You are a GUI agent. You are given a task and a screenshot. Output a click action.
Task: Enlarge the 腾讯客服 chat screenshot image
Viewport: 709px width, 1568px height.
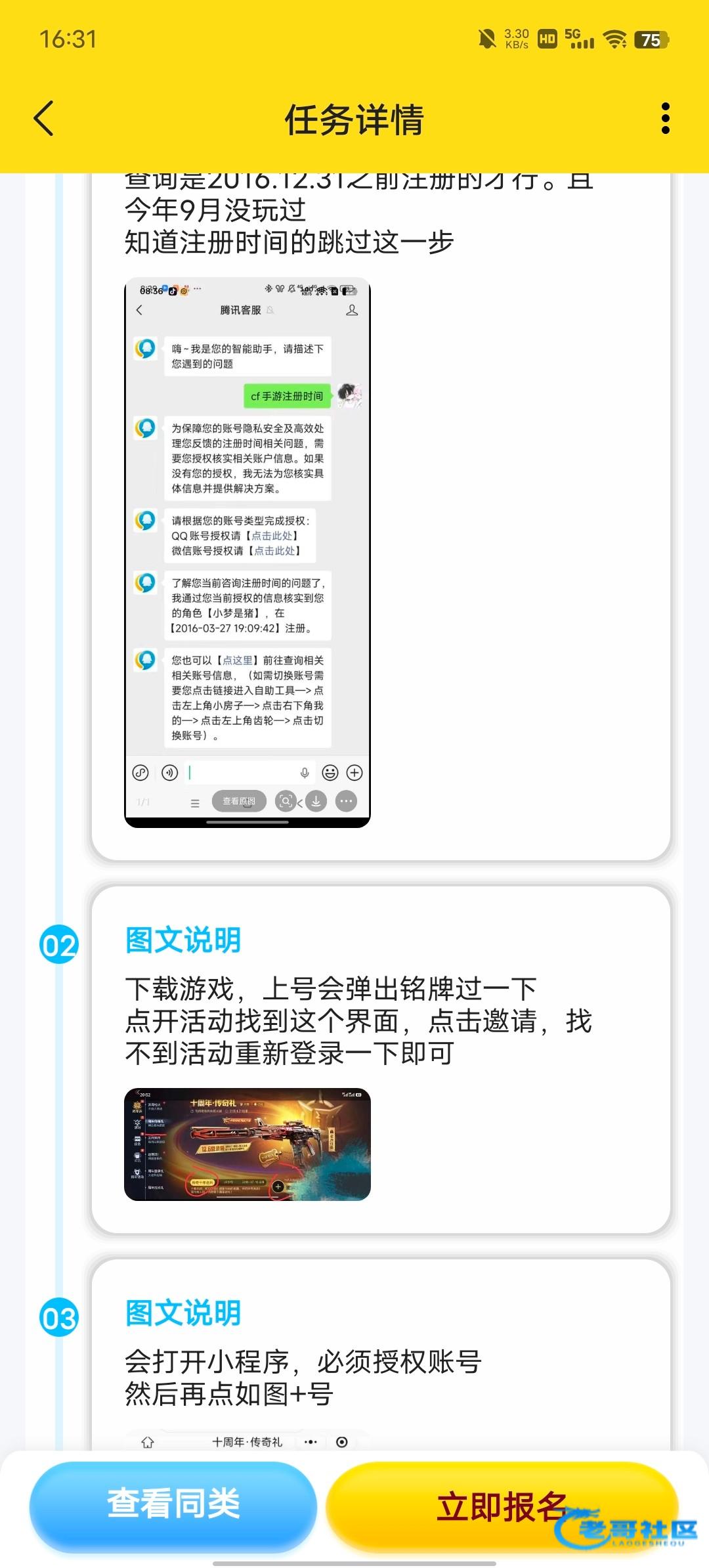coord(247,552)
